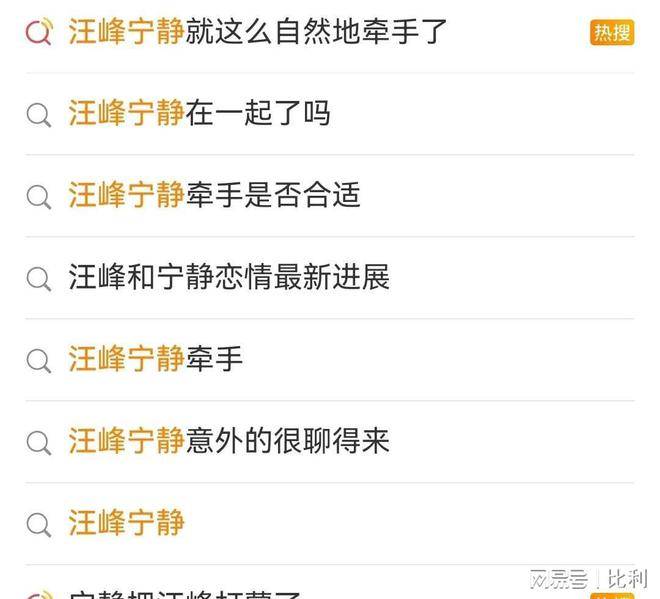This screenshot has height=599, width=660.
Task: Select suggestion 汪峰宁静在一起了吗
Action: click(x=199, y=114)
